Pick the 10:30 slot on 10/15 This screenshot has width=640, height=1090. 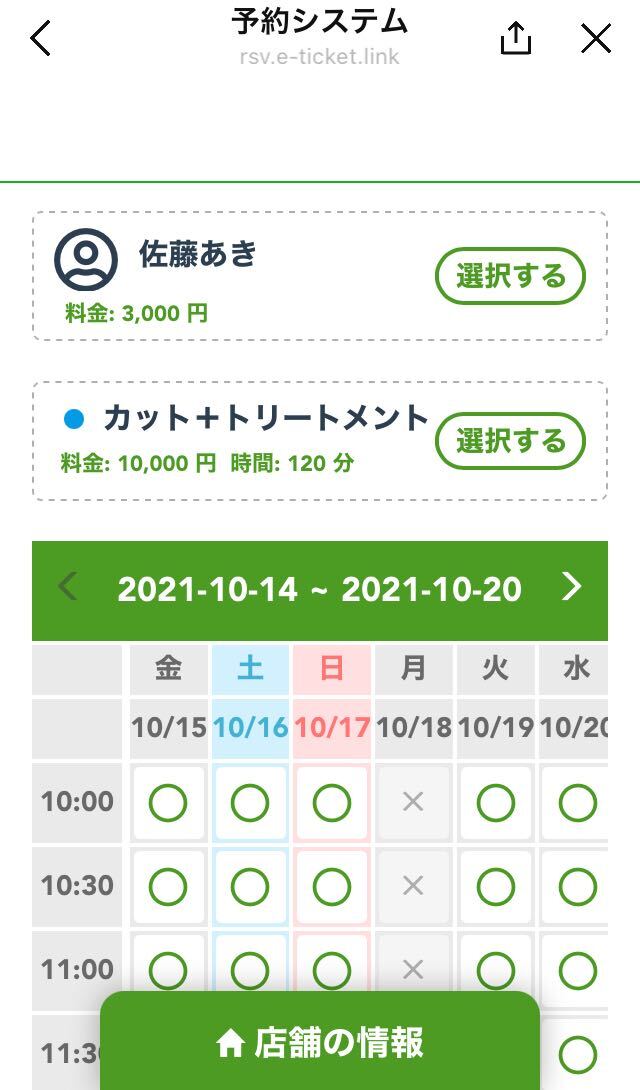pos(168,886)
